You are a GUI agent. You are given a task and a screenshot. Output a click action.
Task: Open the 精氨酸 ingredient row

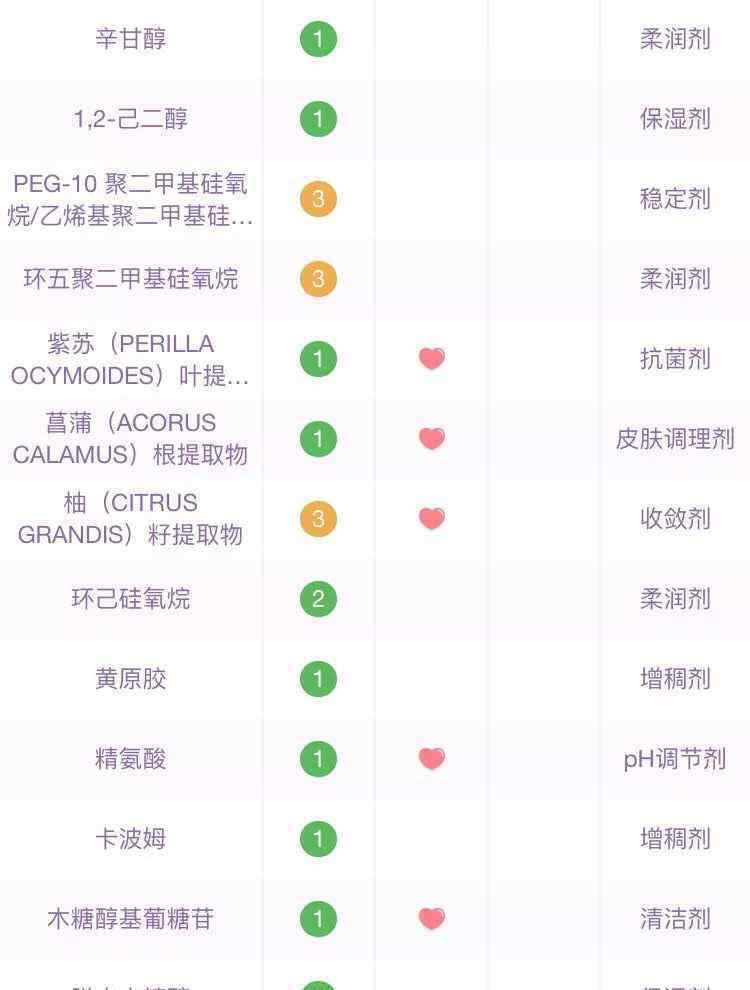click(x=130, y=759)
